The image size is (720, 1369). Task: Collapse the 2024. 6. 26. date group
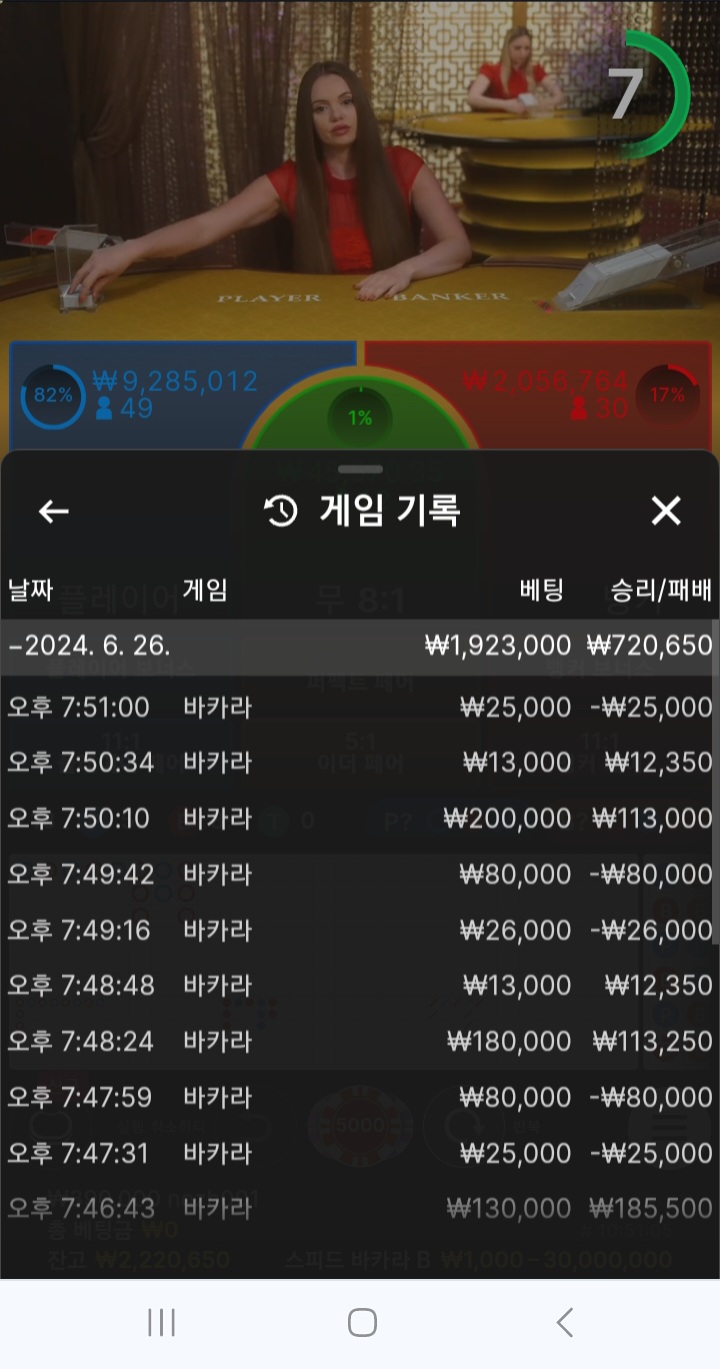coord(360,645)
